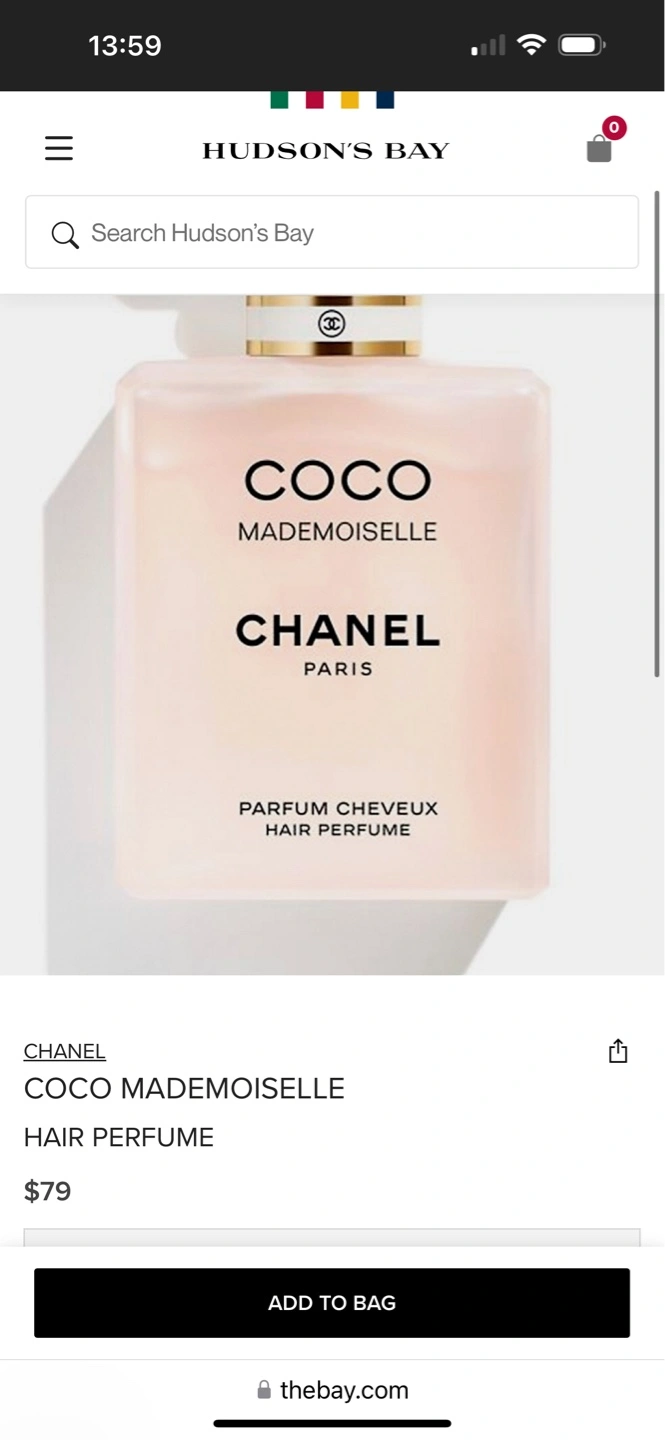Viewport: 665px width, 1440px height.
Task: Open the CHANEL brand link
Action: (x=65, y=1051)
